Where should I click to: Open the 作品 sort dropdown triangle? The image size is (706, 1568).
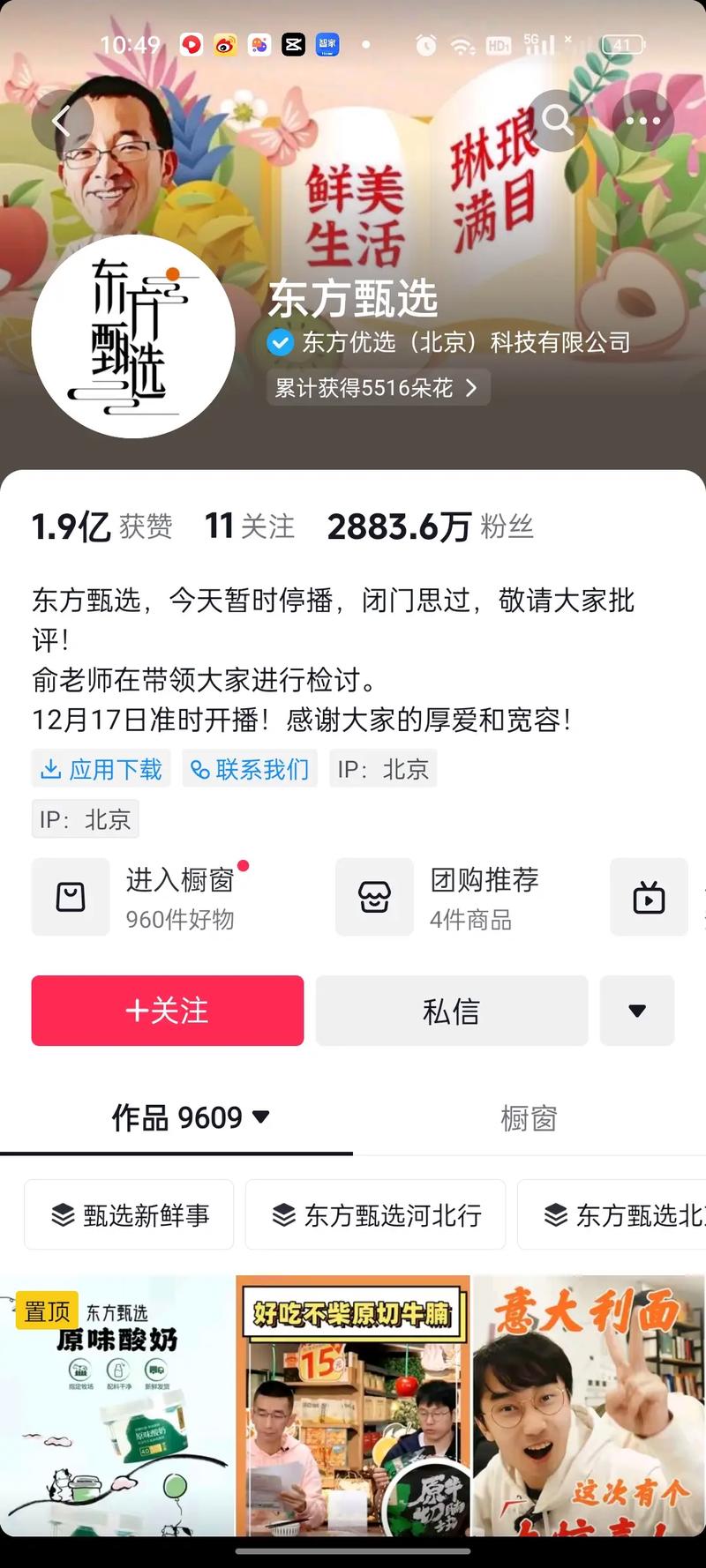[260, 1117]
